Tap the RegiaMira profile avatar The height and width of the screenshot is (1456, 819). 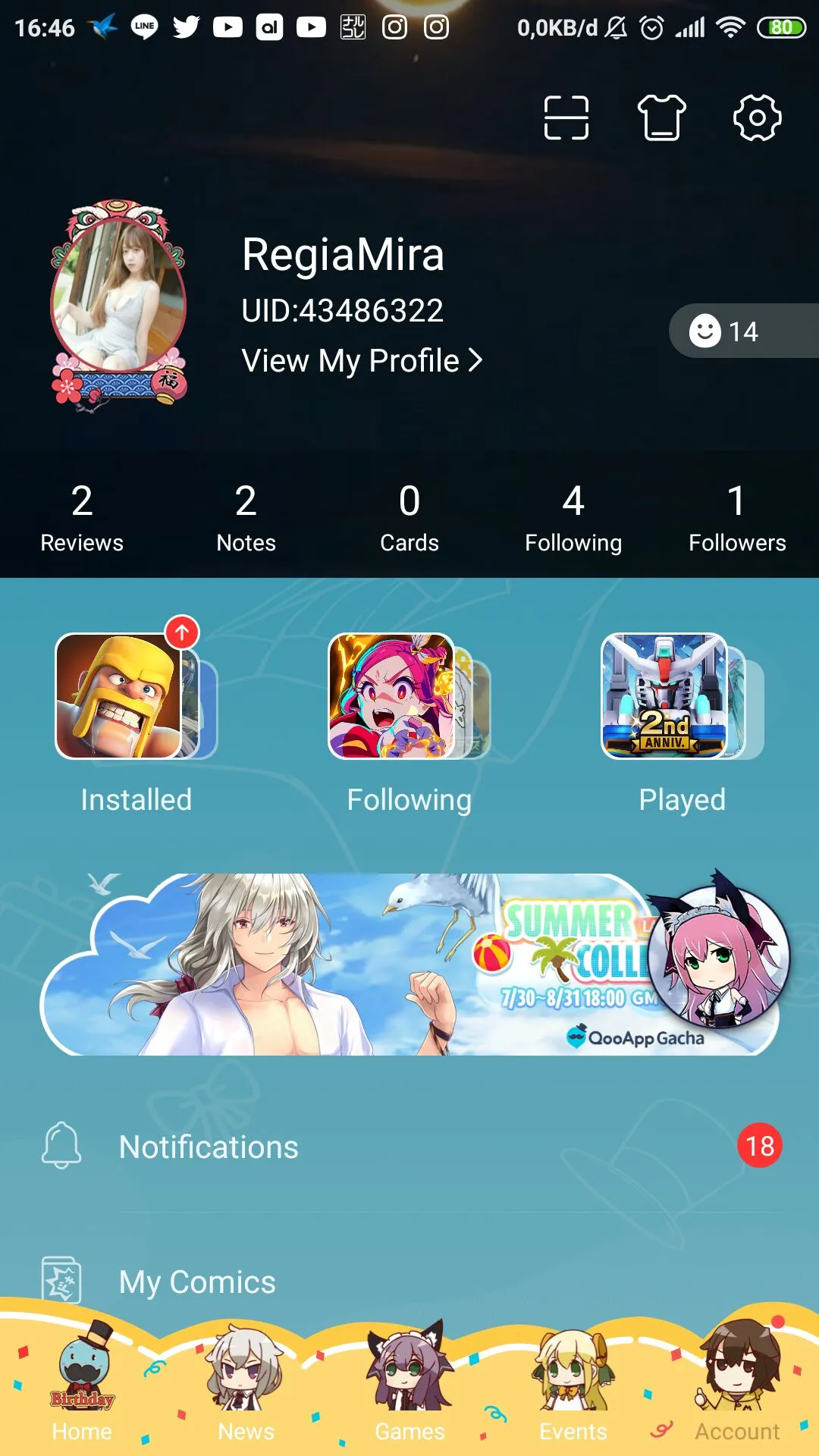(x=119, y=305)
